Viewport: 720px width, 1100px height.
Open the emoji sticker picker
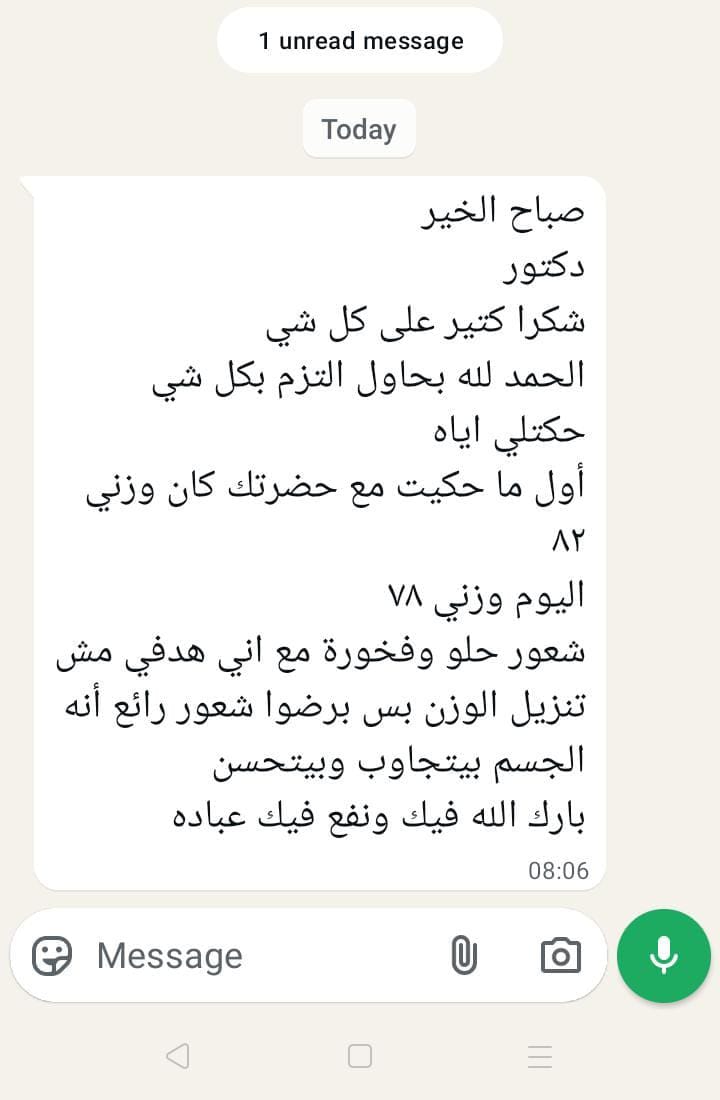(52, 955)
